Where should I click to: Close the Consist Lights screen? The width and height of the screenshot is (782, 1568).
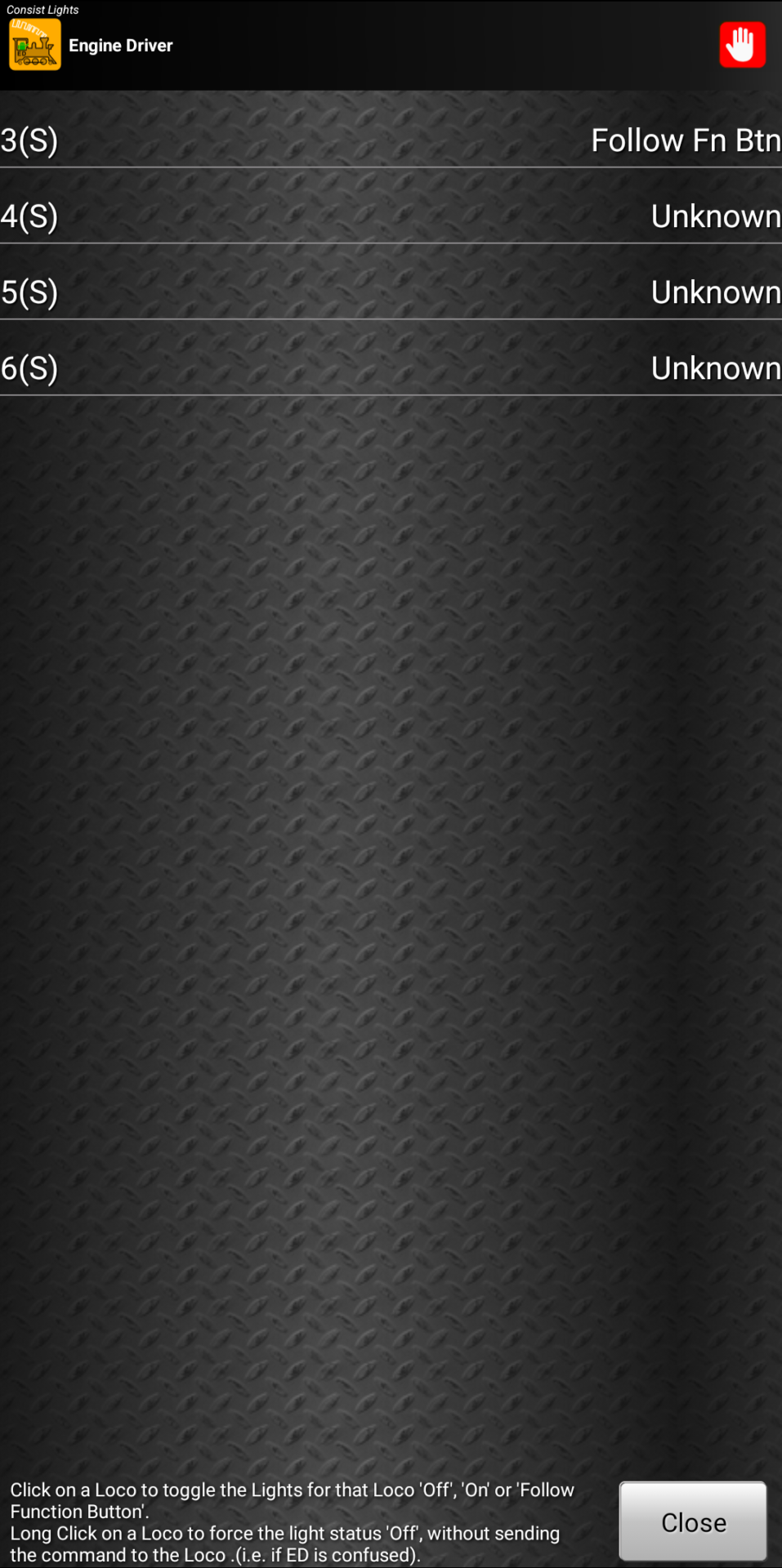pyautogui.click(x=692, y=1521)
